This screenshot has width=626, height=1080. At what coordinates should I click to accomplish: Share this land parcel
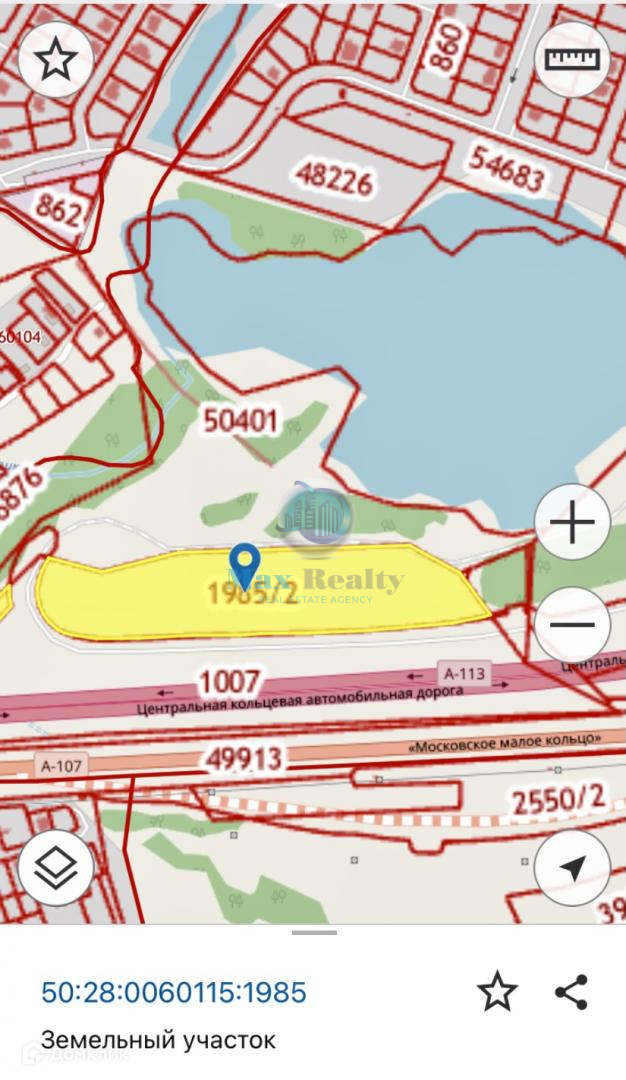coord(572,992)
